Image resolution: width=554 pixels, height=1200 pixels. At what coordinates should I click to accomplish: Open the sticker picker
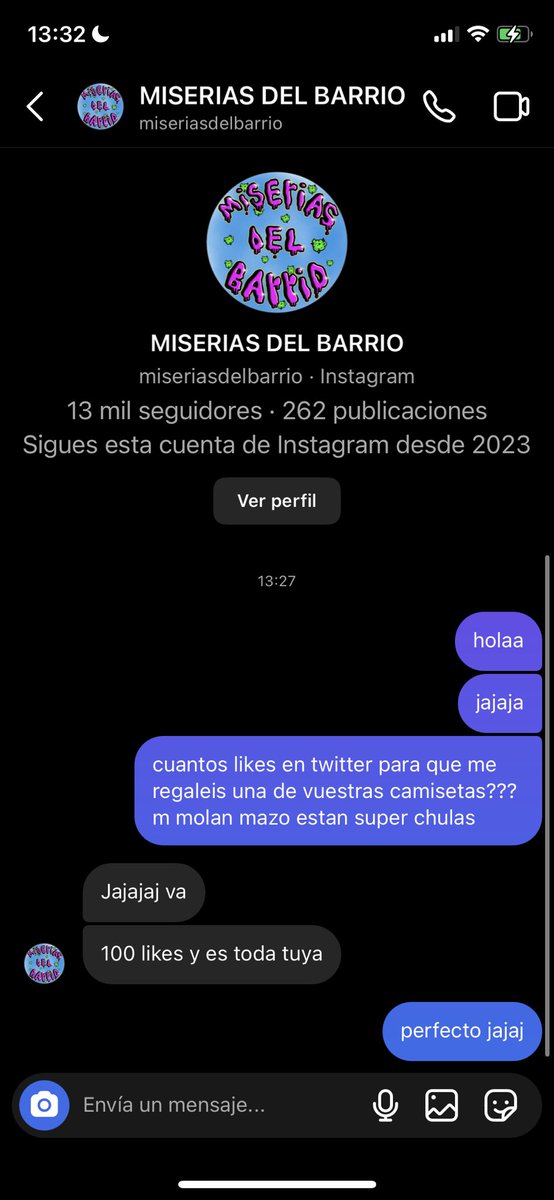pyautogui.click(x=500, y=1105)
